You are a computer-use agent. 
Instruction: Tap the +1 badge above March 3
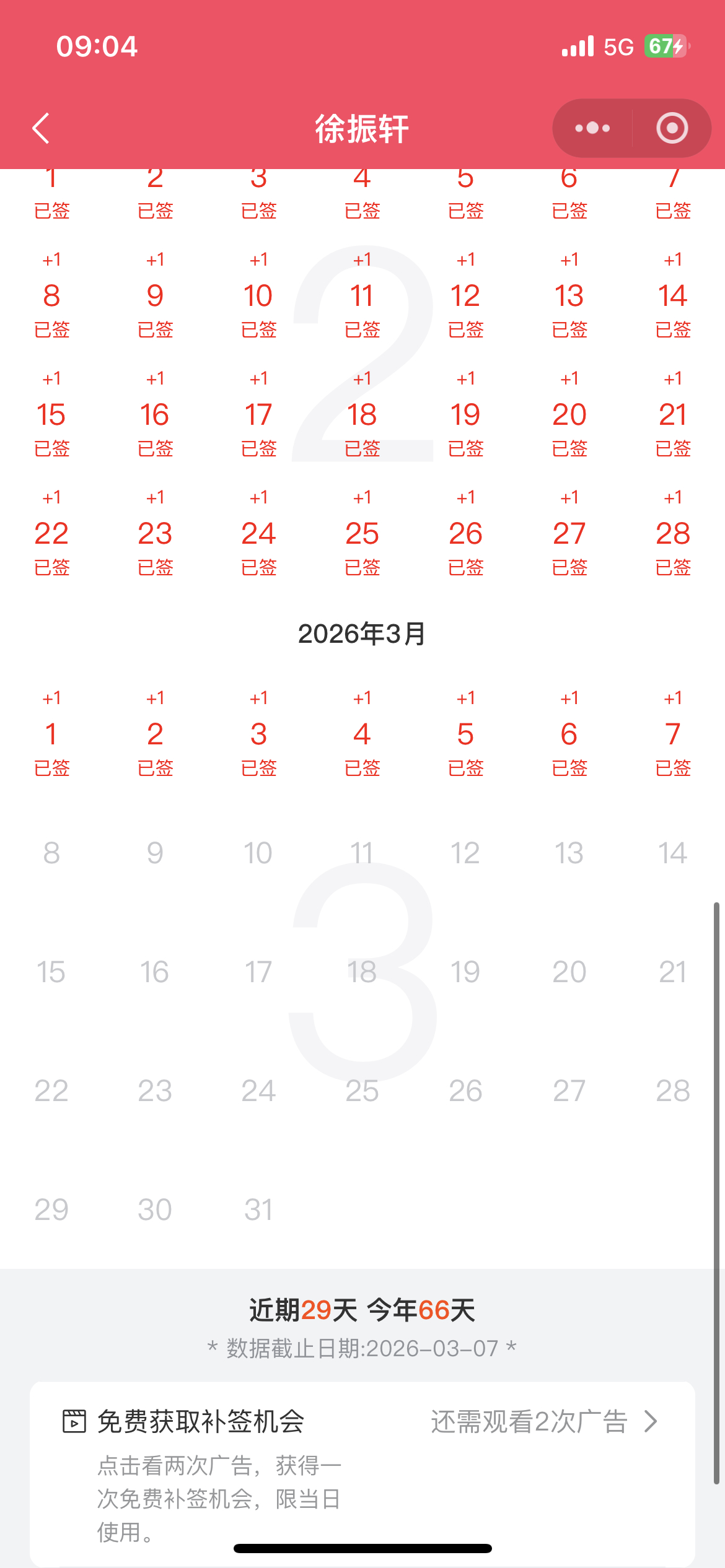[258, 698]
